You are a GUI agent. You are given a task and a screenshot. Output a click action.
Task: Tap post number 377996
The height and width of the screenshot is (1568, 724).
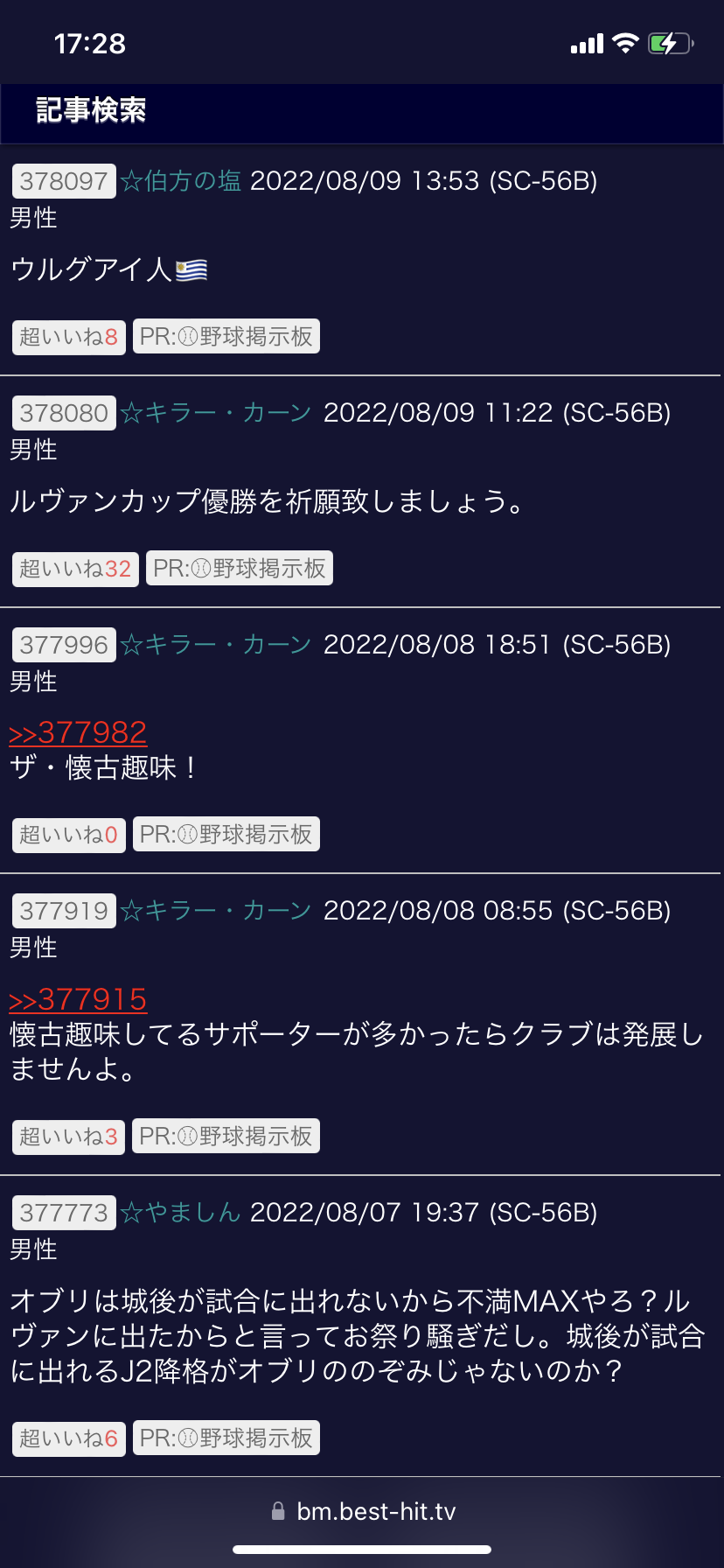(x=64, y=645)
